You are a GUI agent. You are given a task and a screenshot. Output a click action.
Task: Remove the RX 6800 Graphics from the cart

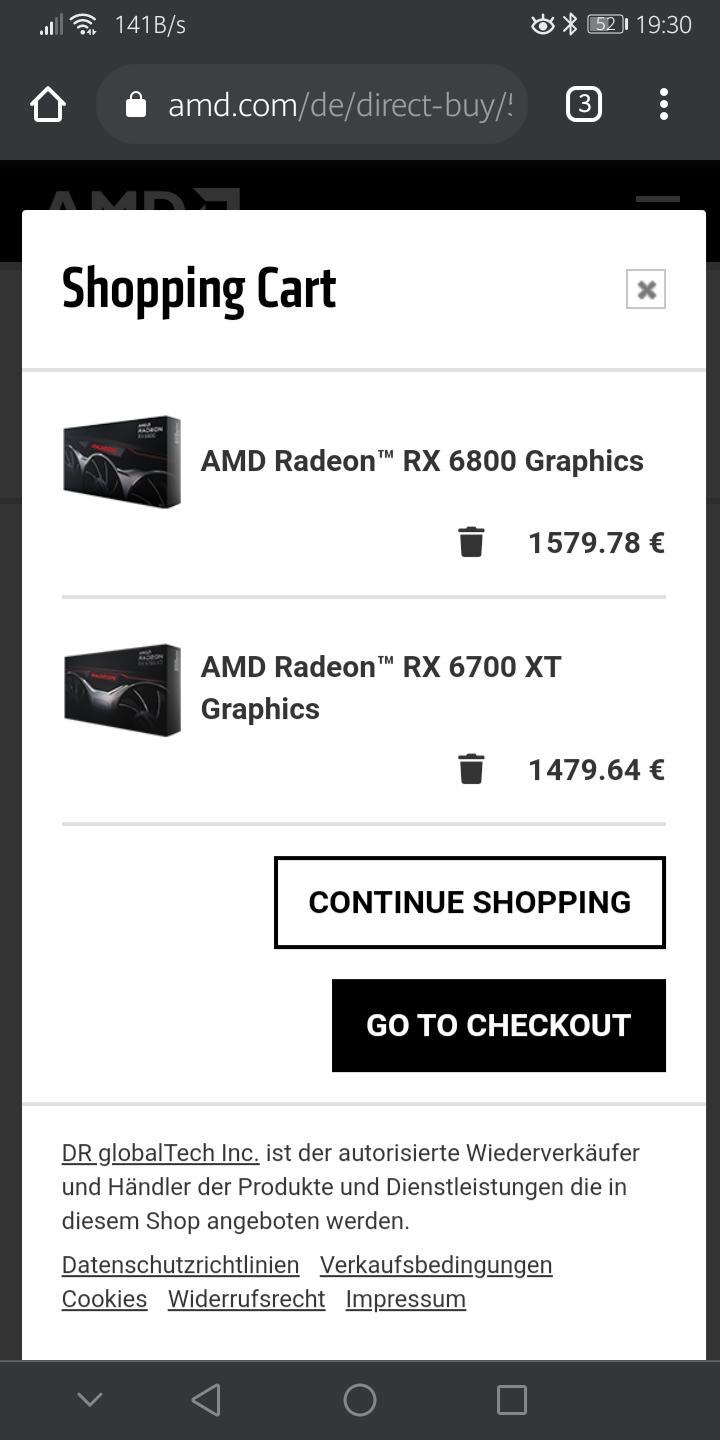(471, 542)
